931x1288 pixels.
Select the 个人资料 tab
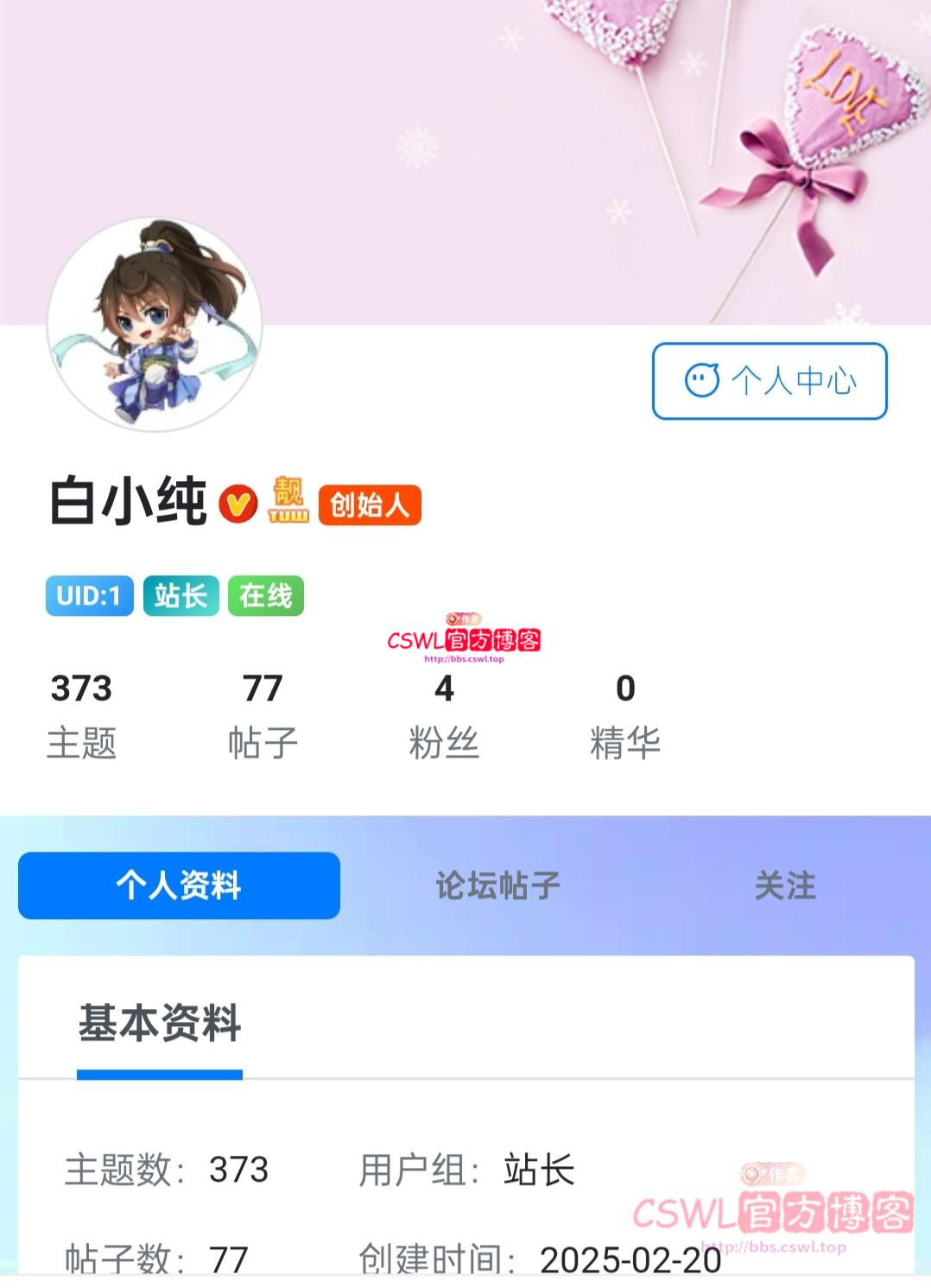click(179, 885)
